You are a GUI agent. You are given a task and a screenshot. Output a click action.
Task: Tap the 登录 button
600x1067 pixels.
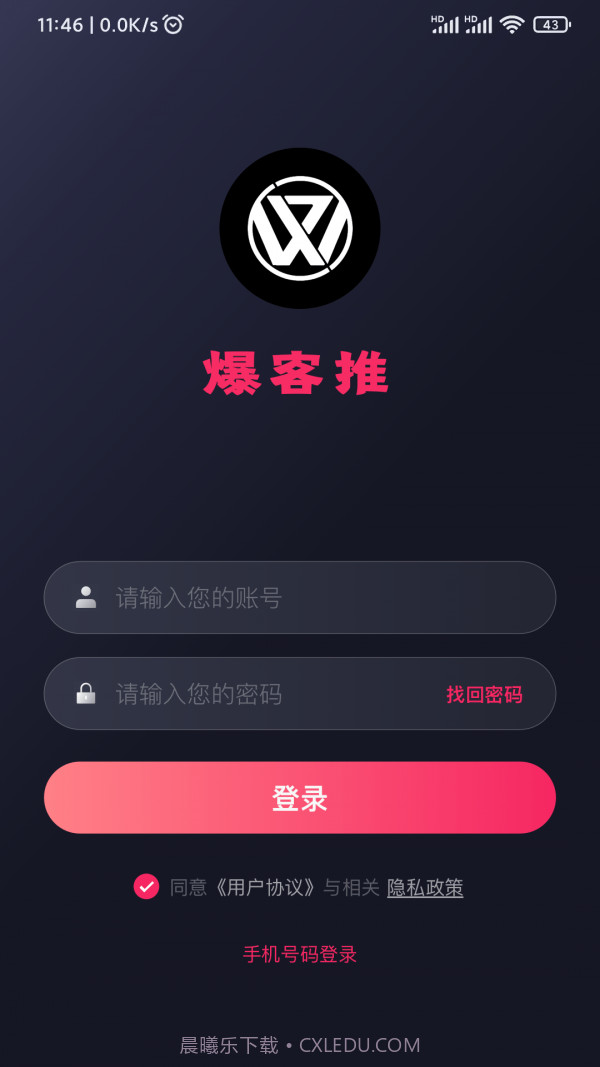pyautogui.click(x=300, y=798)
